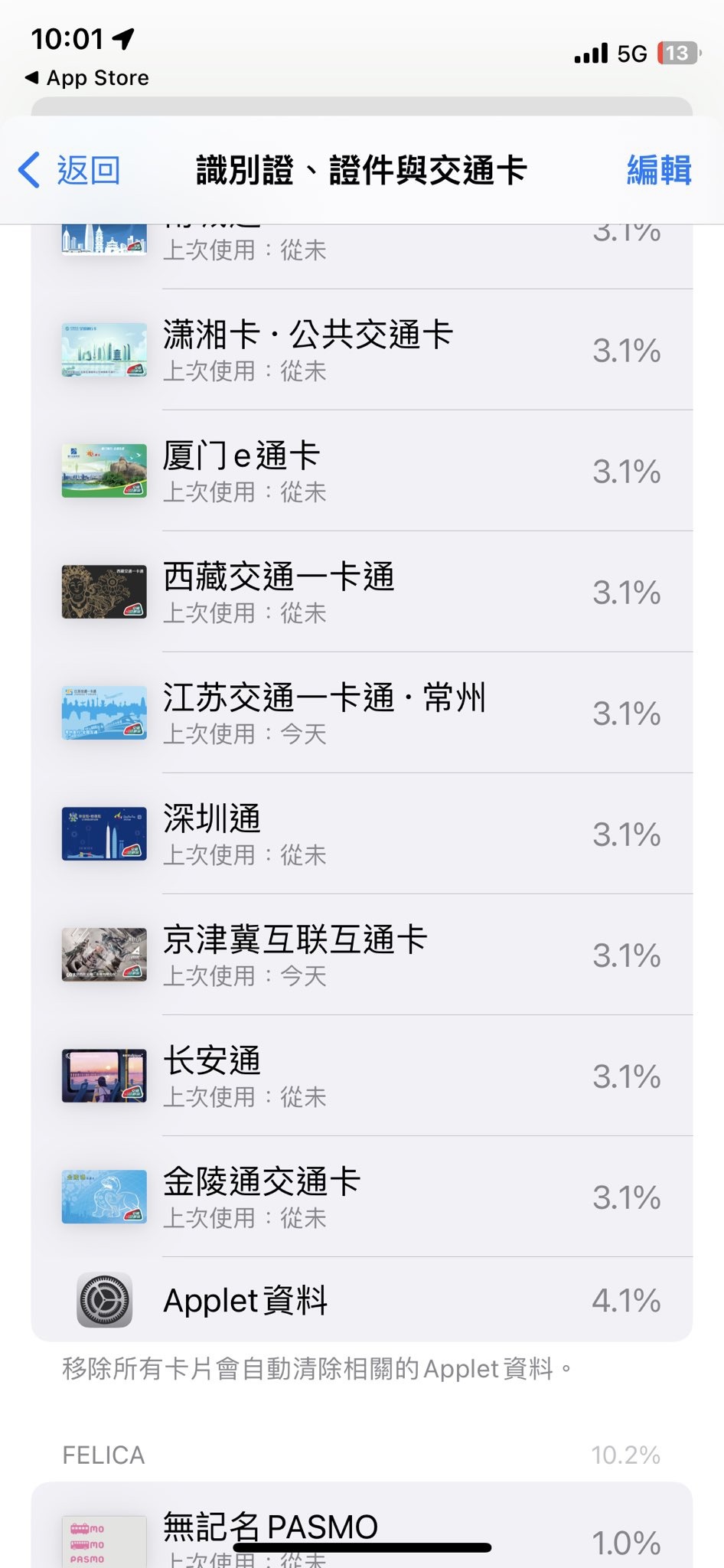Go back using the 返回 button
Viewport: 724px width, 1568px height.
[x=70, y=170]
